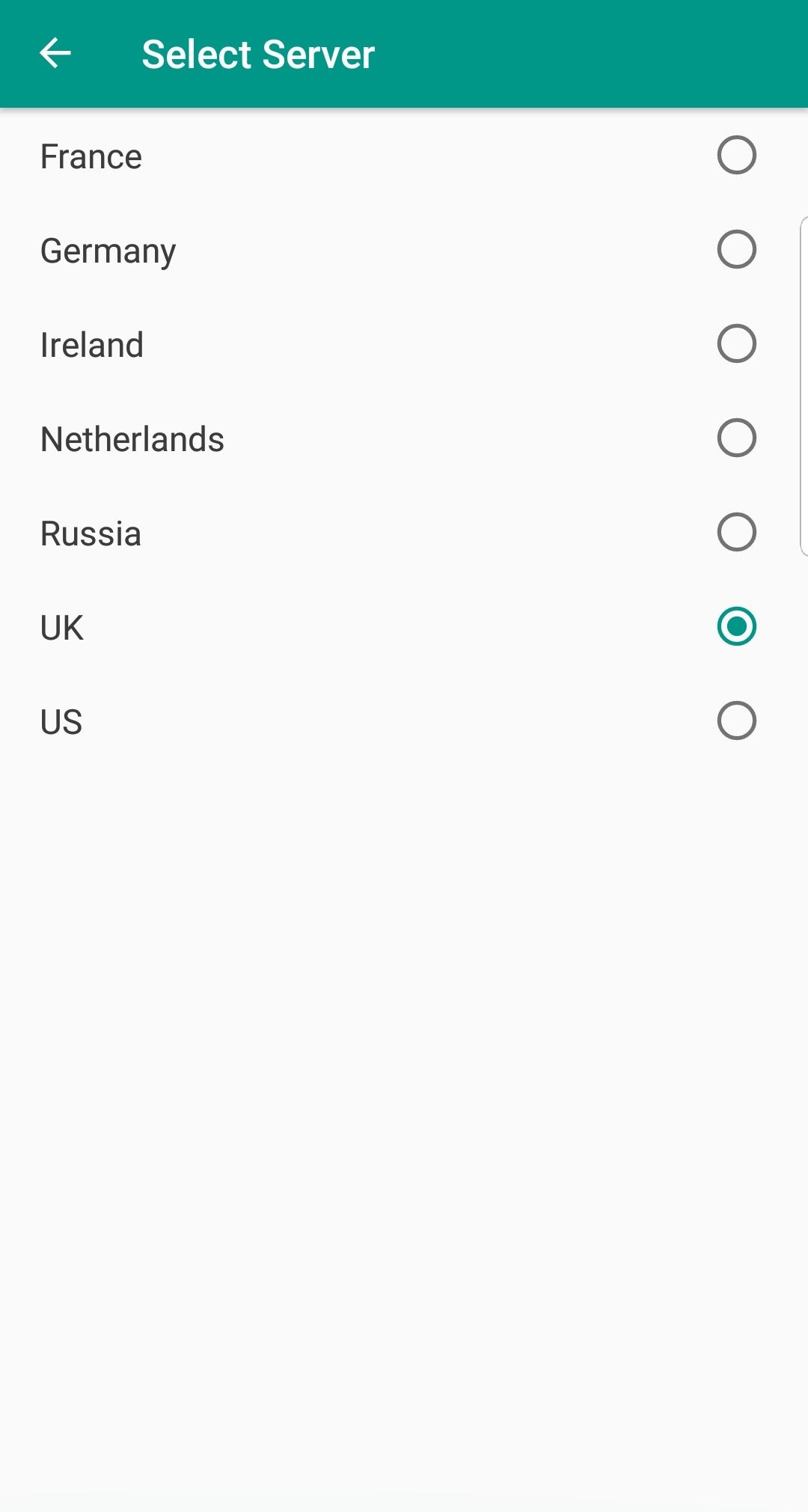The image size is (808, 1512).
Task: Select Russia server radio button
Action: [736, 533]
